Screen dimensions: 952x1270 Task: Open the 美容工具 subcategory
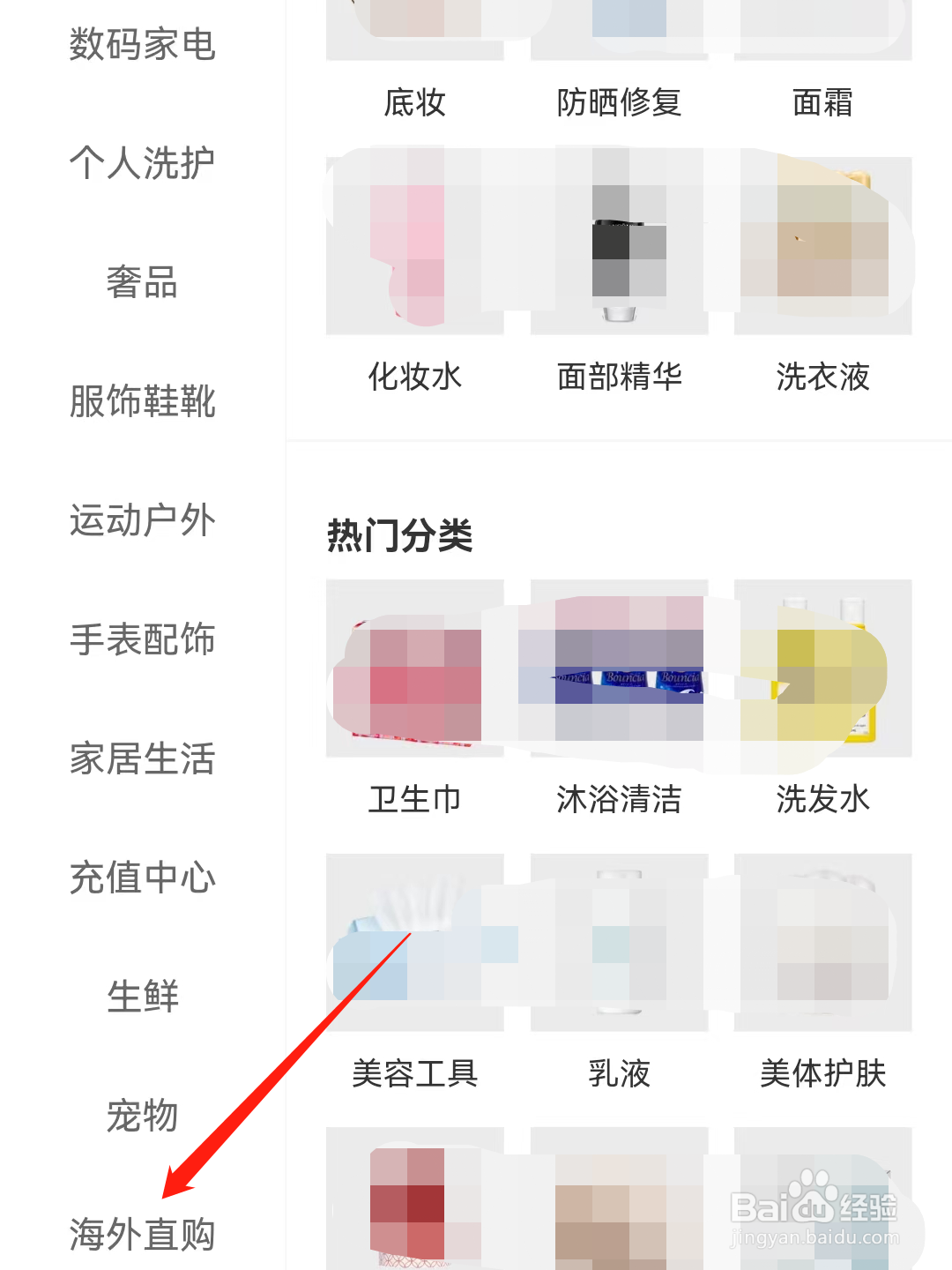pos(414,961)
